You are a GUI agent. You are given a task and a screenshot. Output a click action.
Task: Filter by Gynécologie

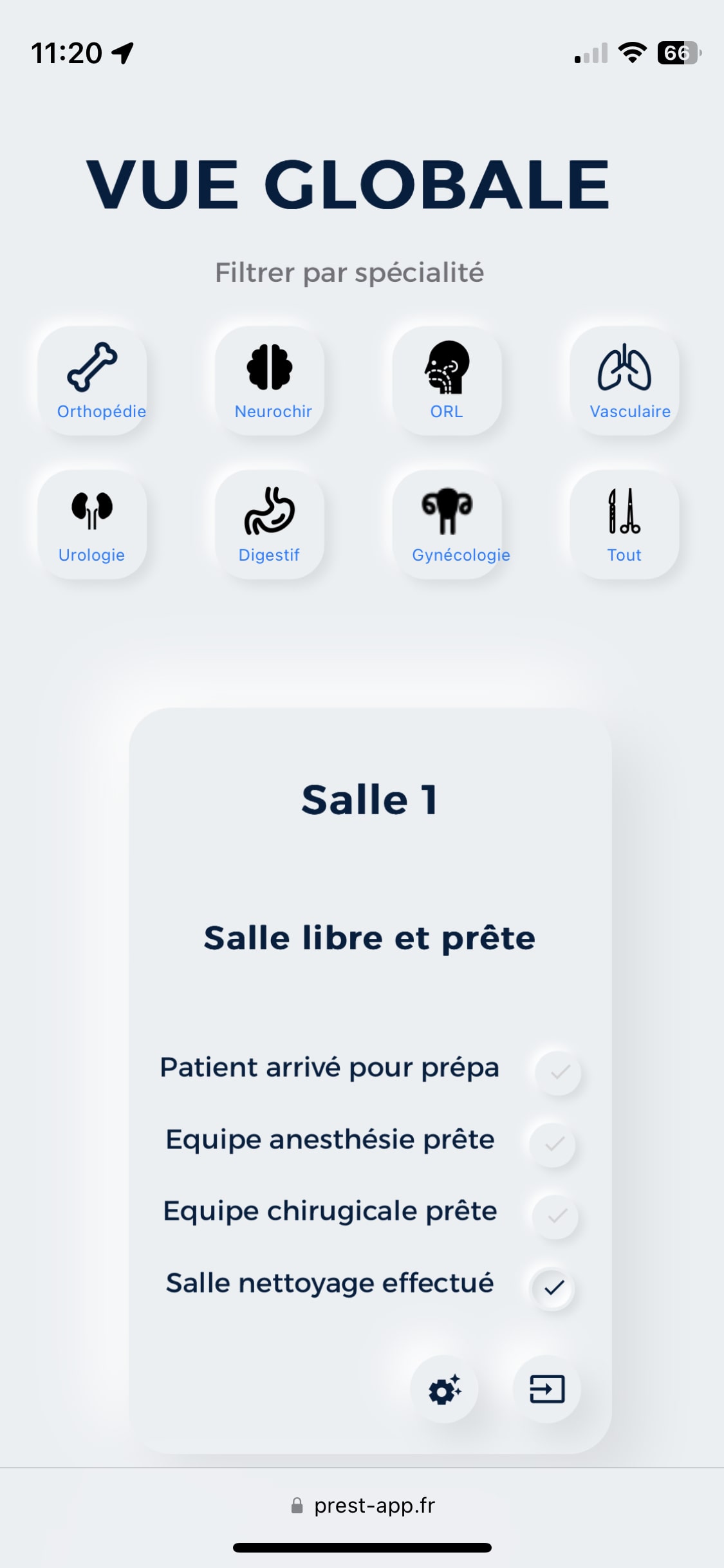tap(447, 525)
